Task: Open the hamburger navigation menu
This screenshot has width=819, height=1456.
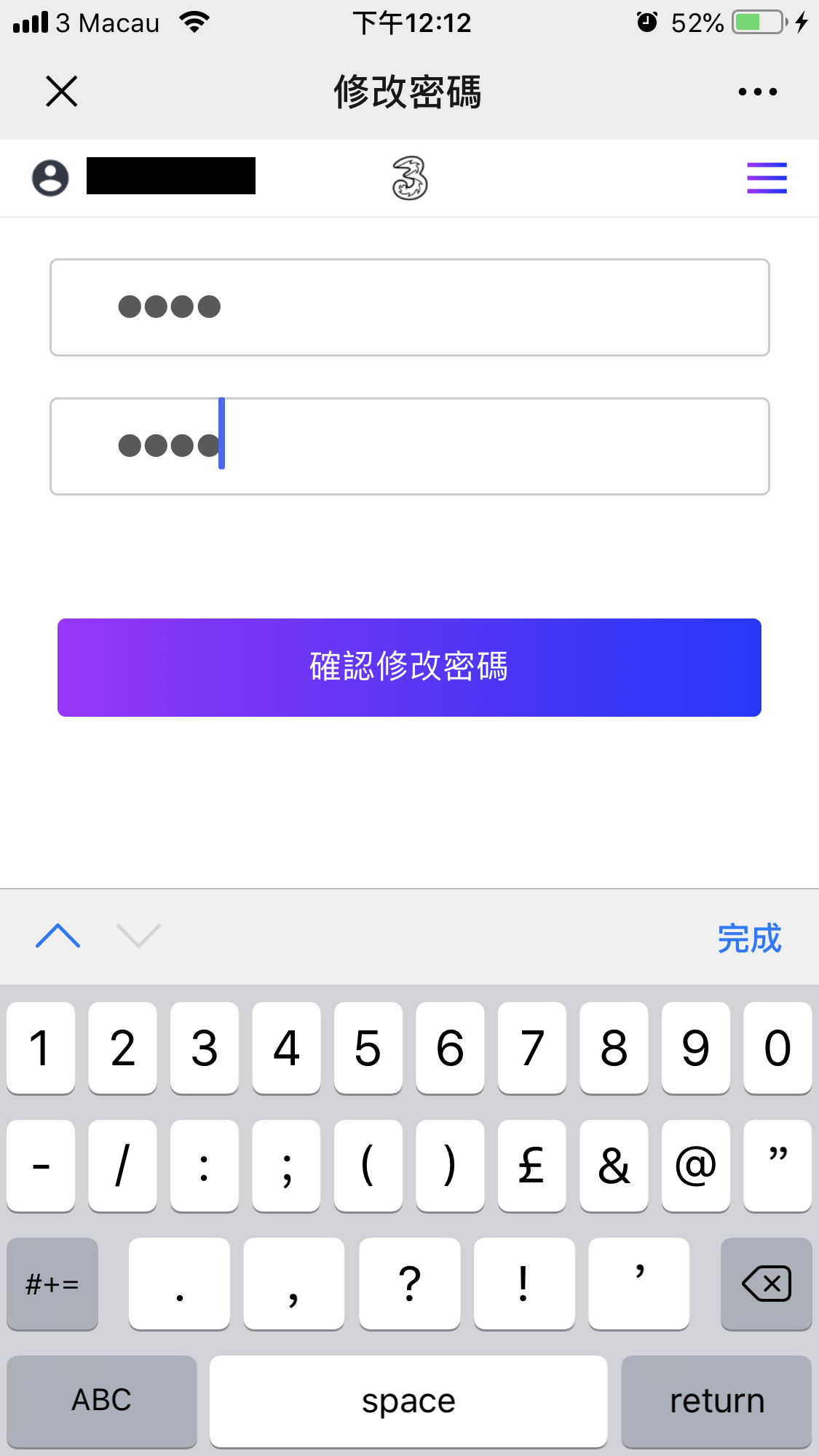Action: tap(767, 178)
